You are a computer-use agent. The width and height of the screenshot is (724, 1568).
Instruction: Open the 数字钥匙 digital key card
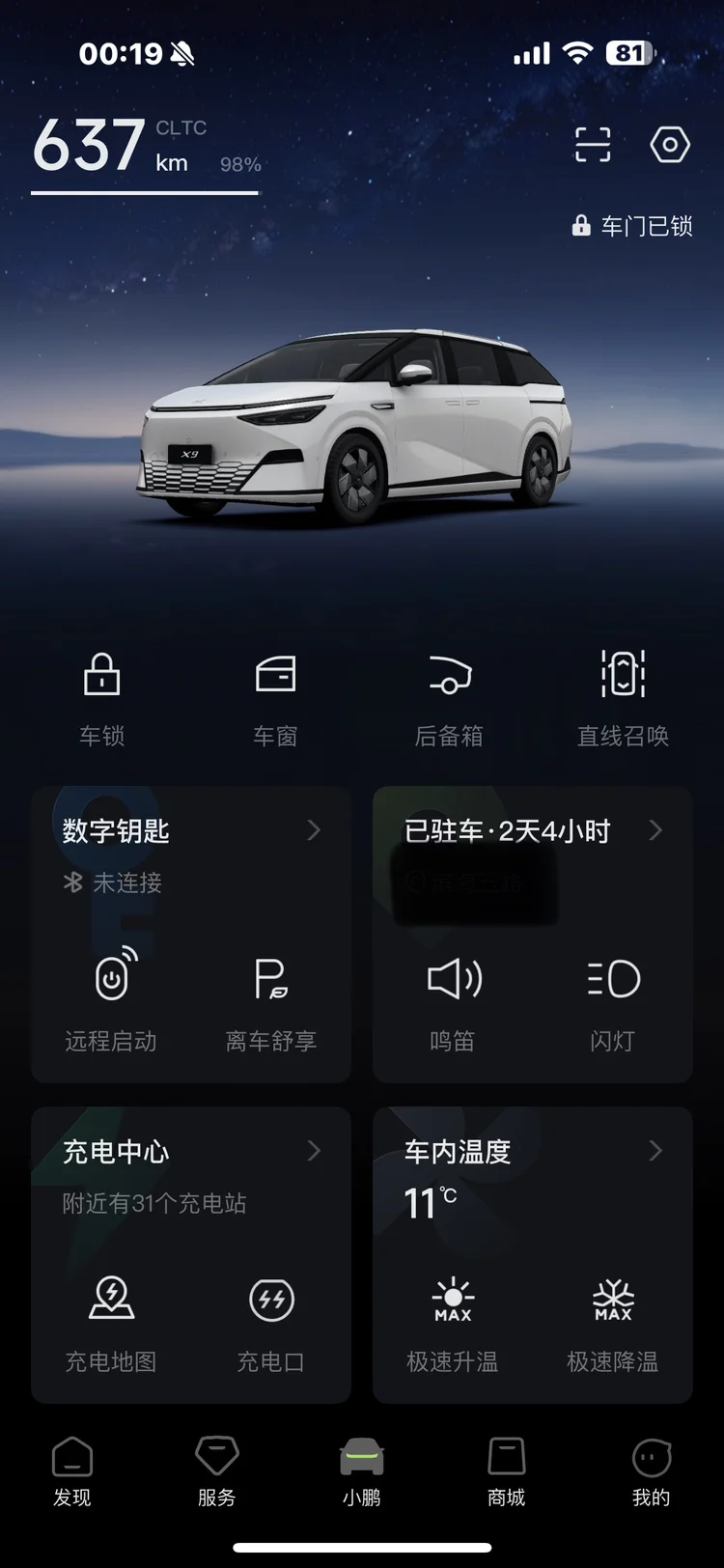pyautogui.click(x=191, y=831)
